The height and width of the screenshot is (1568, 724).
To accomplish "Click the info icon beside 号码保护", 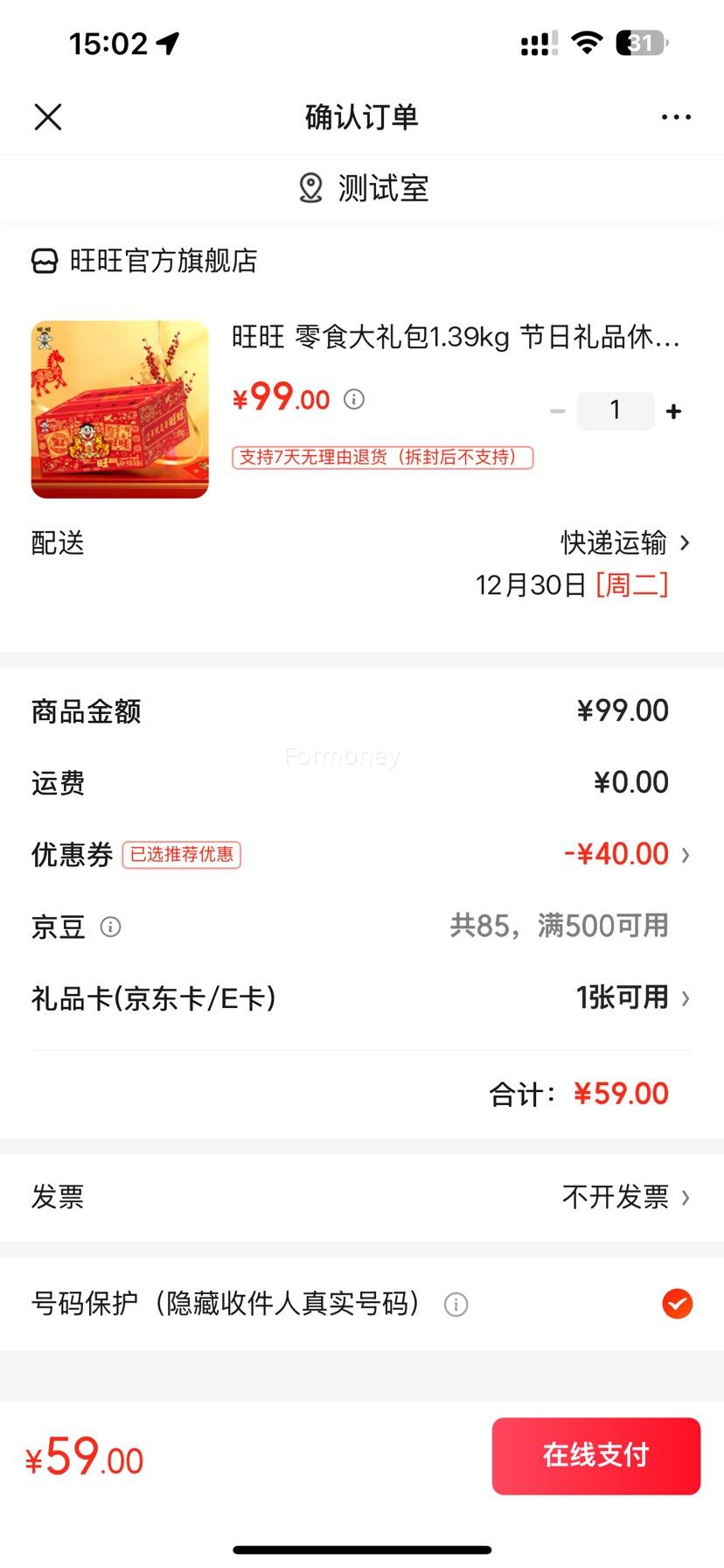I will 455,1305.
